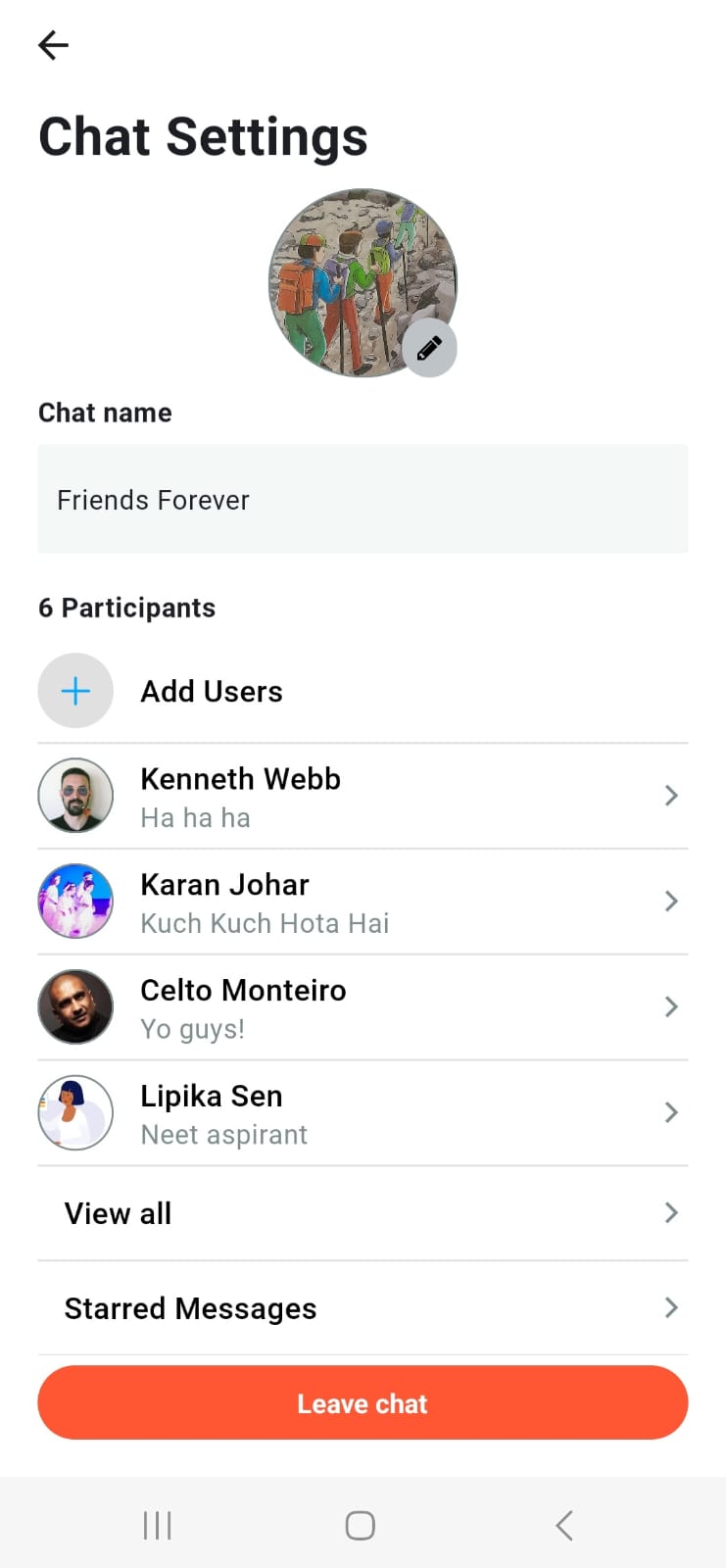
Task: Tap the system back icon in the navigation bar
Action: tap(563, 1524)
